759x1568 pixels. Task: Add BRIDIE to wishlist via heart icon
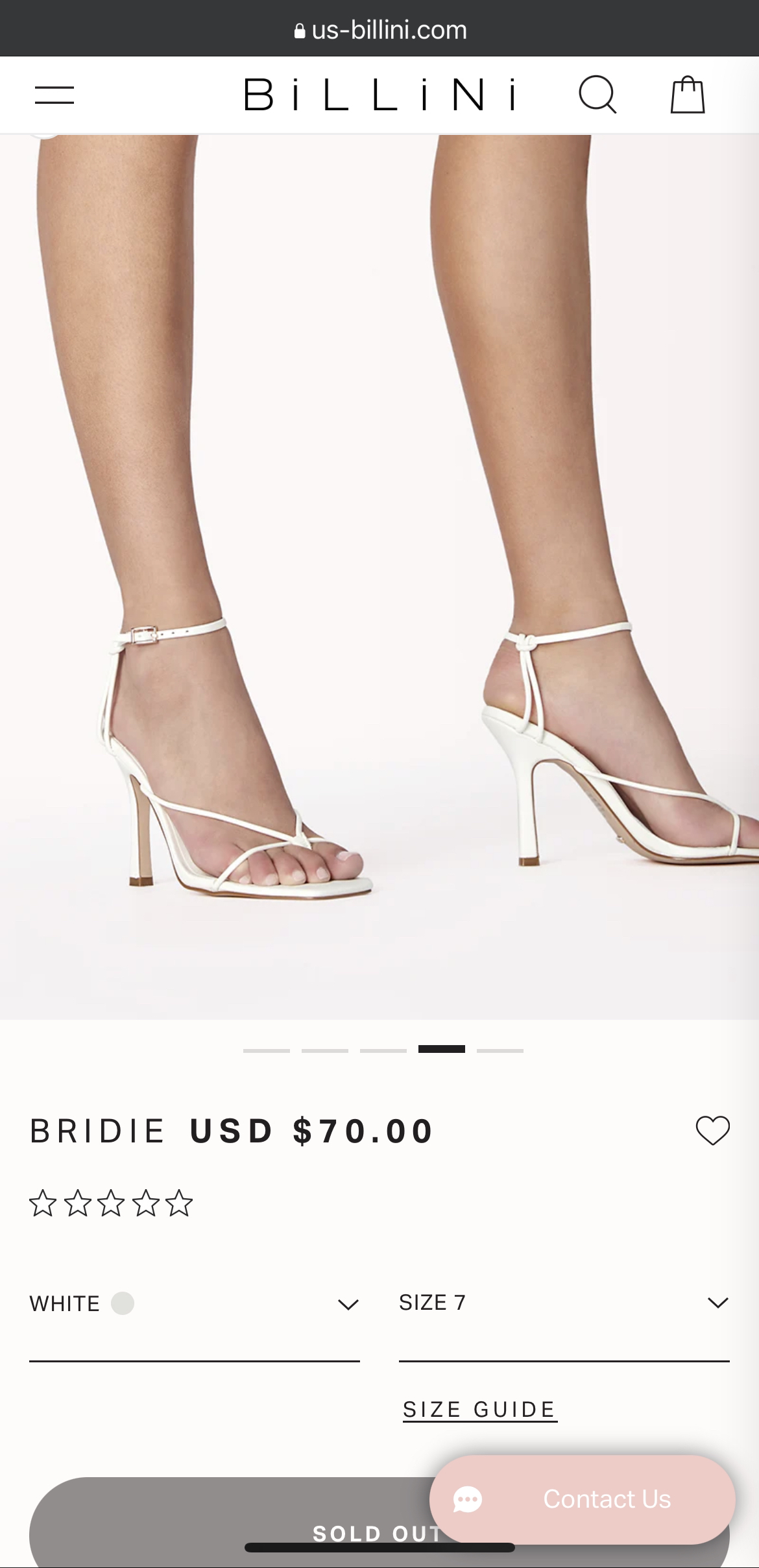[x=712, y=1131]
